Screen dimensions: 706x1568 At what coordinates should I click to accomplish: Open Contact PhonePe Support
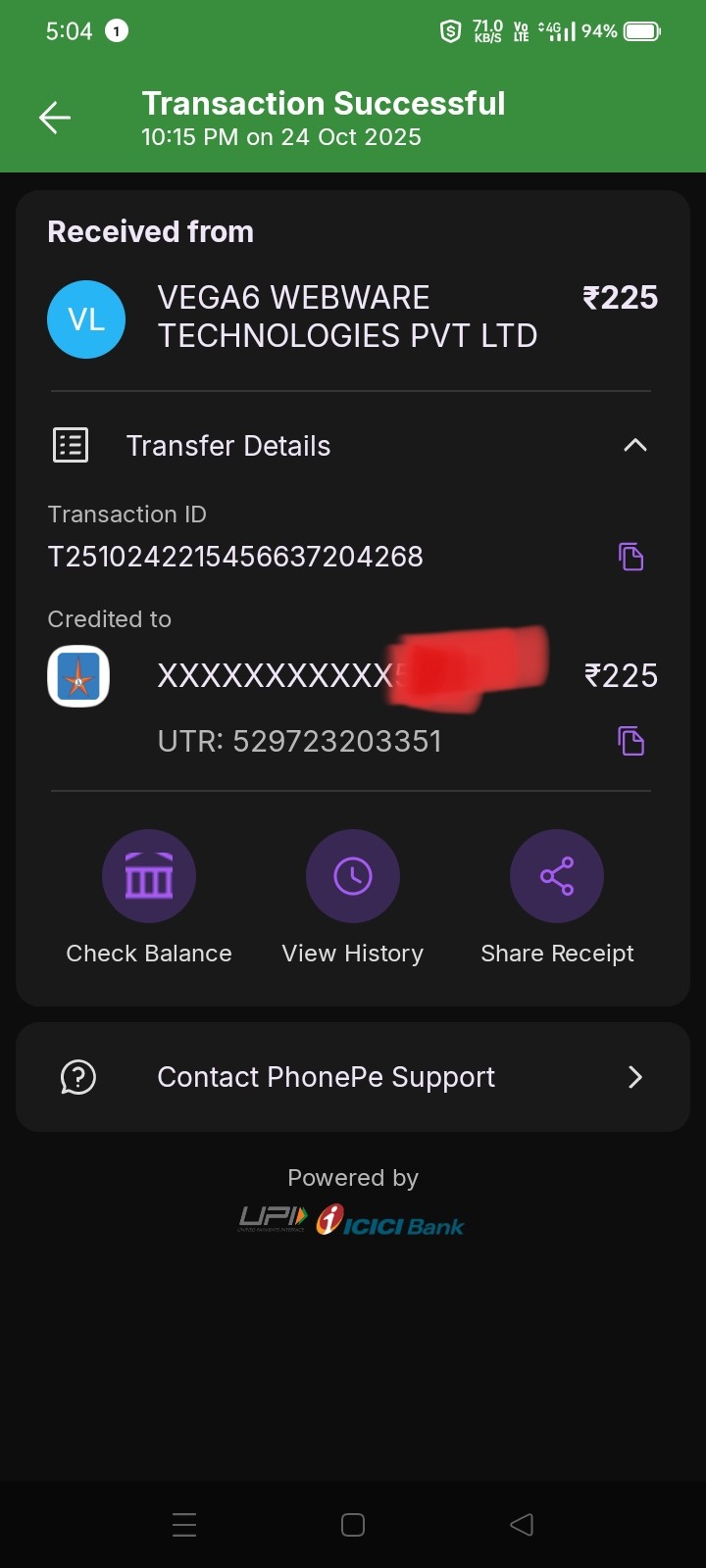(353, 1077)
